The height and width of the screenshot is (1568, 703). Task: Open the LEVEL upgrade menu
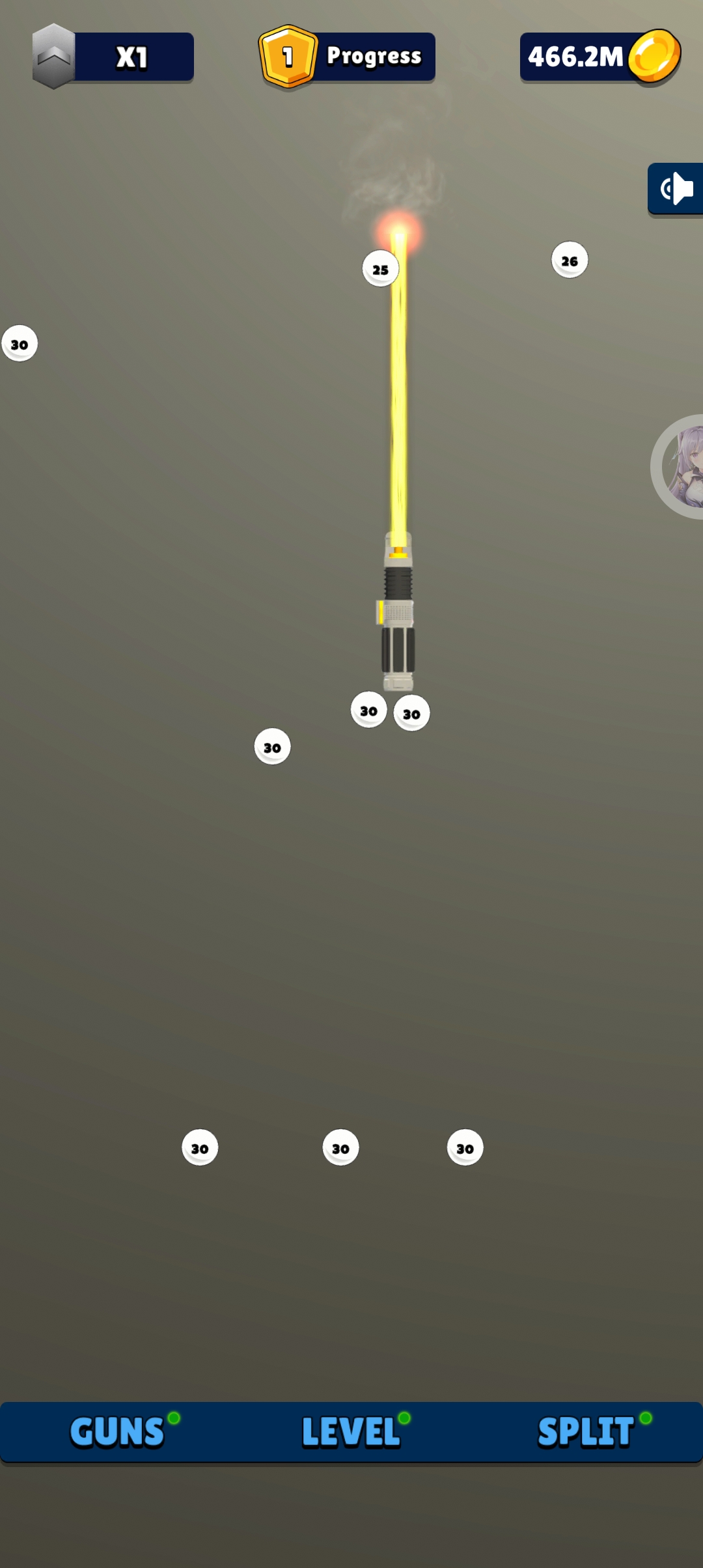coord(351,1431)
